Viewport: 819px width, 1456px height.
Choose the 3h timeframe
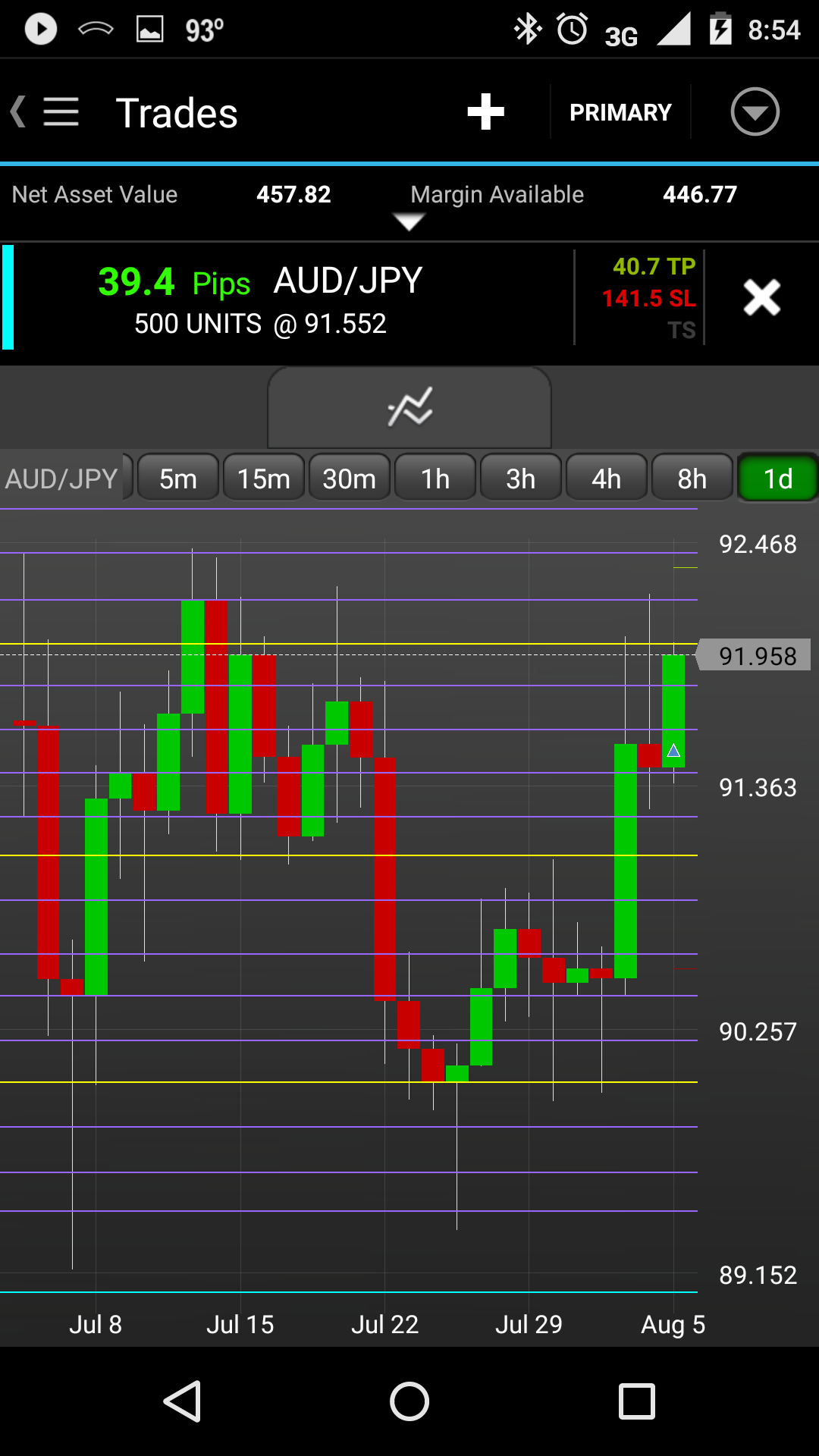click(x=521, y=479)
